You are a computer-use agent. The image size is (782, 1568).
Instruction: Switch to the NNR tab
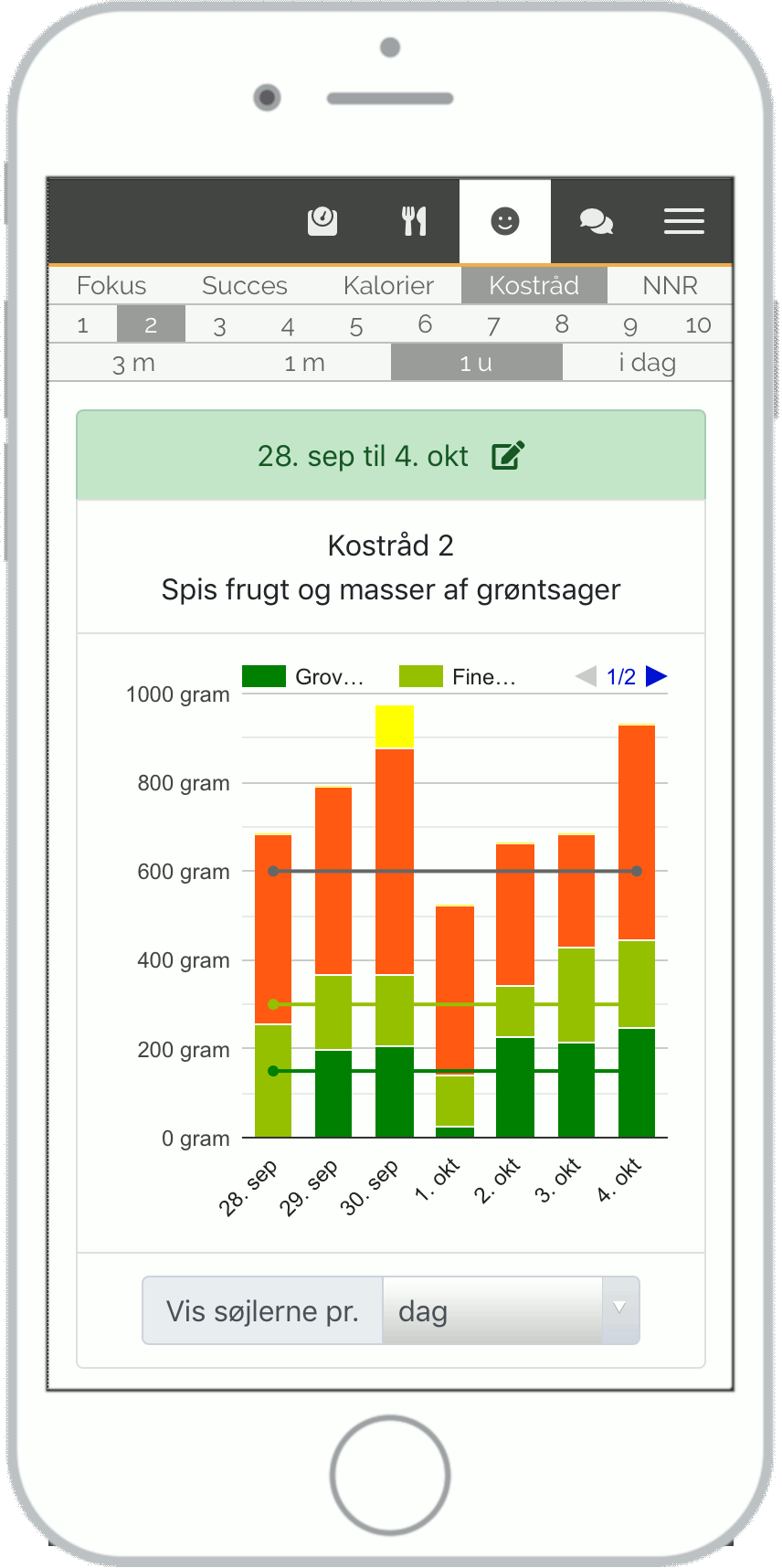tap(670, 286)
